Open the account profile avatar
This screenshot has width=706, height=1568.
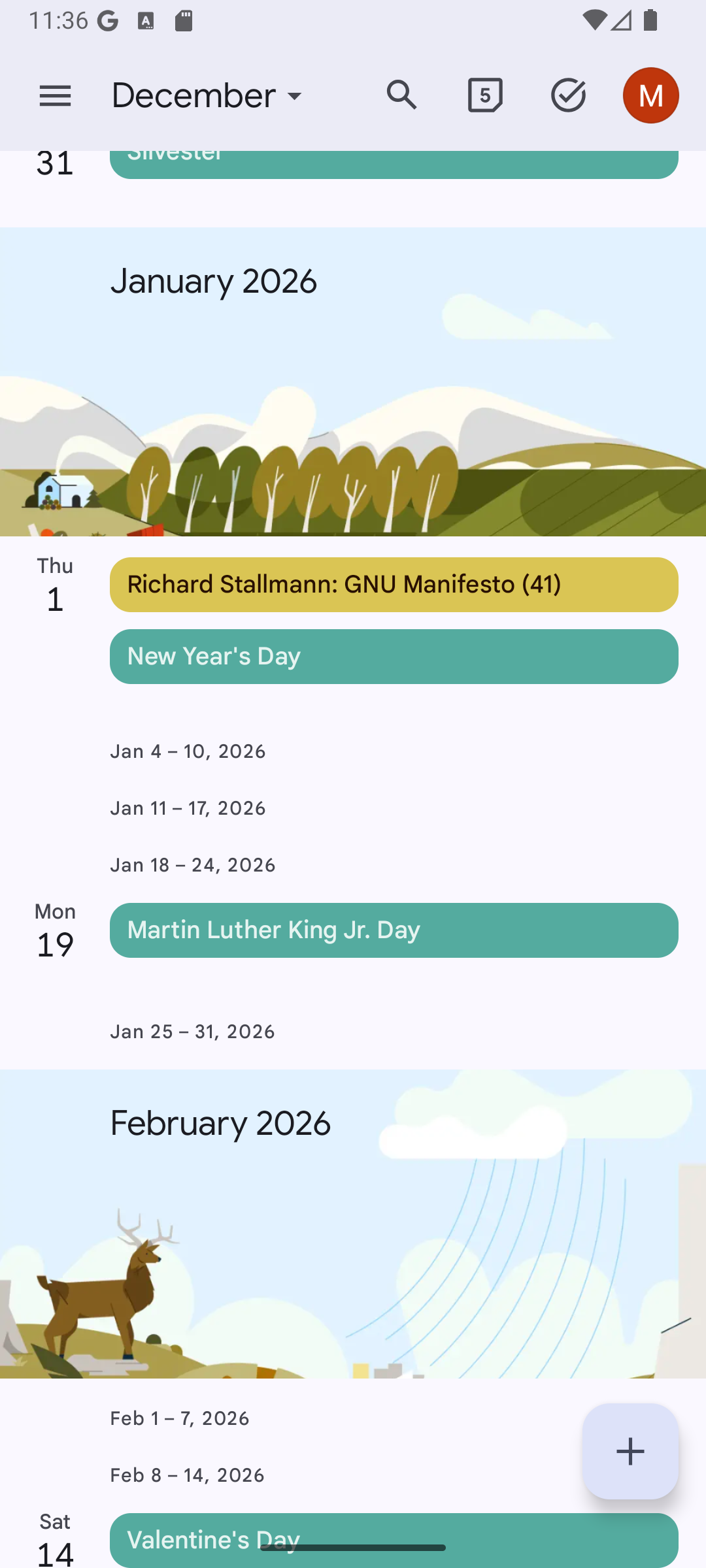tap(650, 95)
